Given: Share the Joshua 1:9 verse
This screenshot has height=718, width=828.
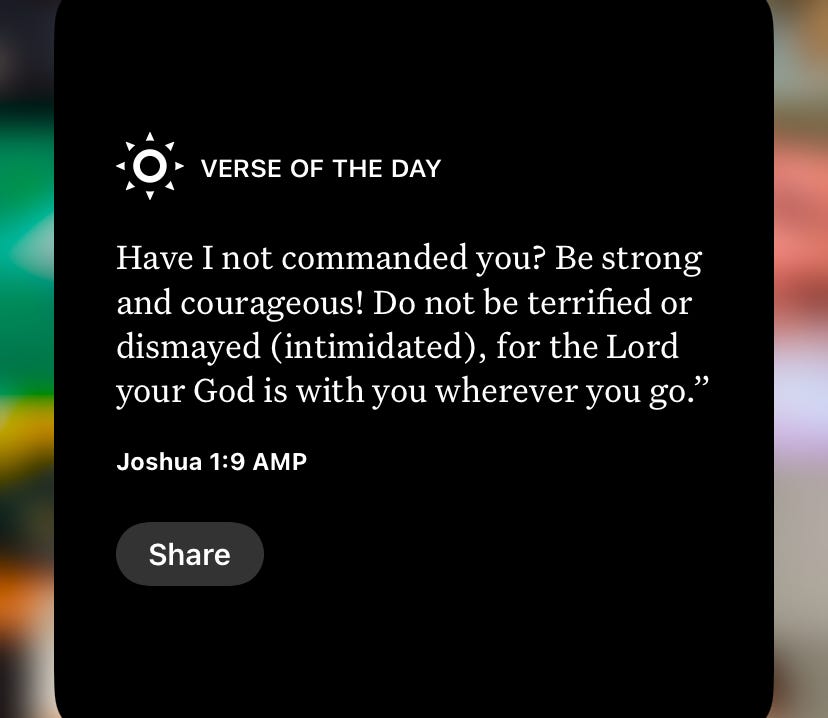Looking at the screenshot, I should (x=189, y=554).
